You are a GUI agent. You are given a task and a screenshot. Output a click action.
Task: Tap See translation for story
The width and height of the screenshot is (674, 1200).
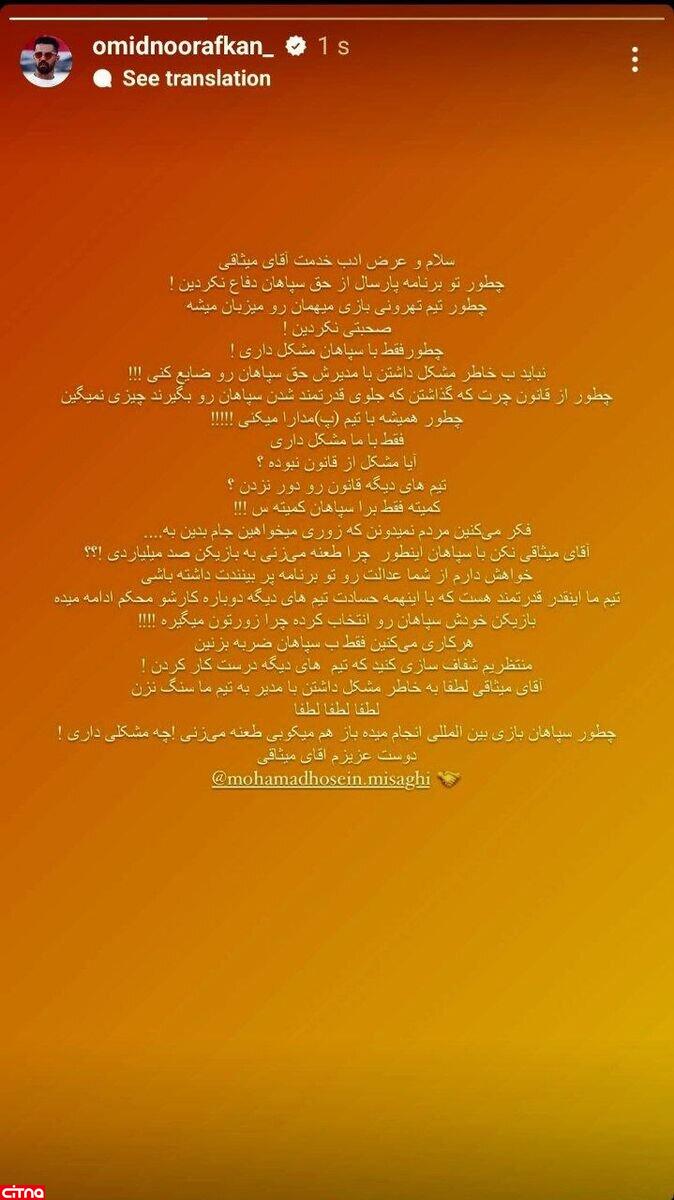(x=195, y=79)
